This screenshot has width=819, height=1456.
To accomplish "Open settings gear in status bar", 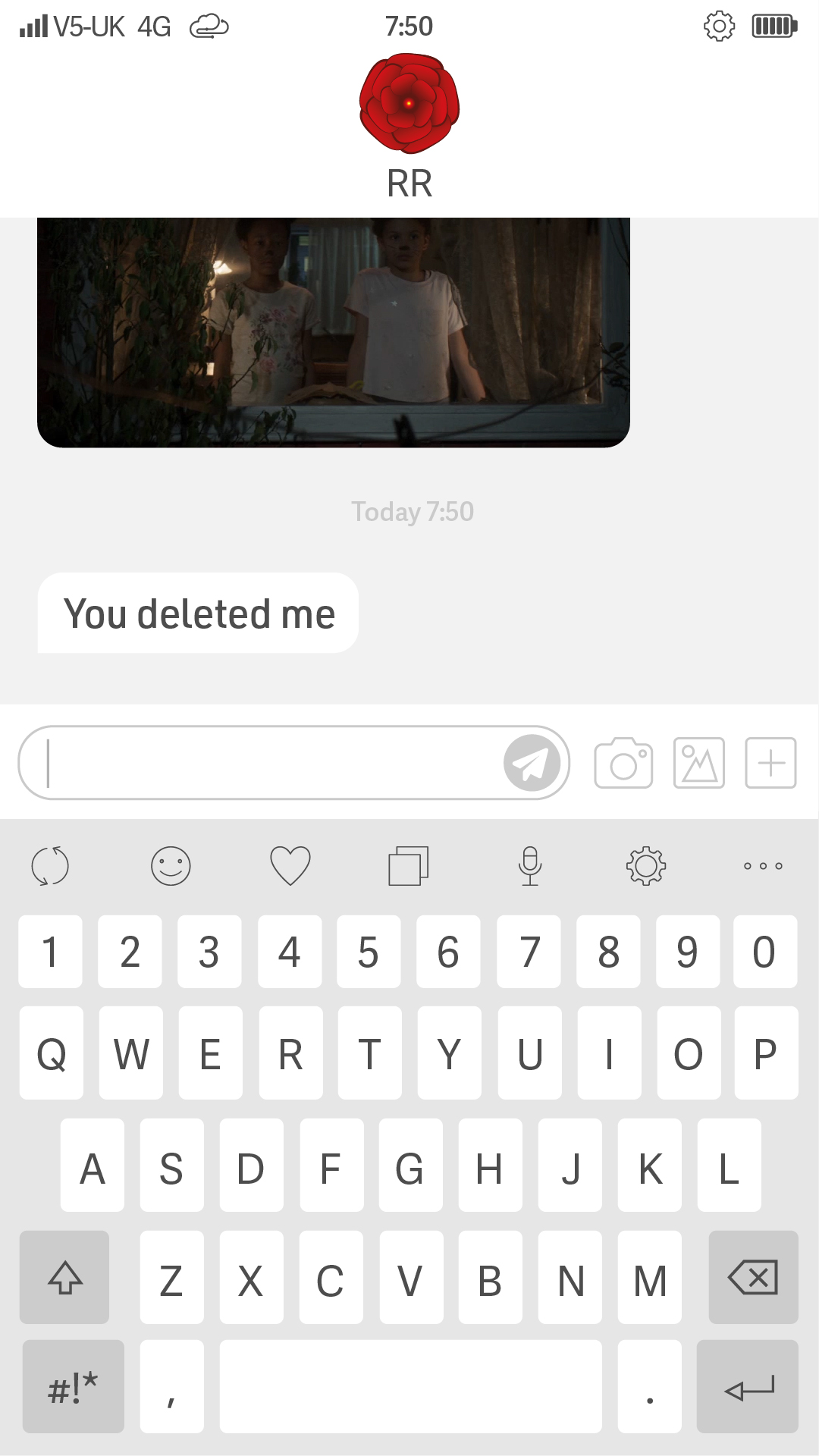I will pyautogui.click(x=719, y=27).
